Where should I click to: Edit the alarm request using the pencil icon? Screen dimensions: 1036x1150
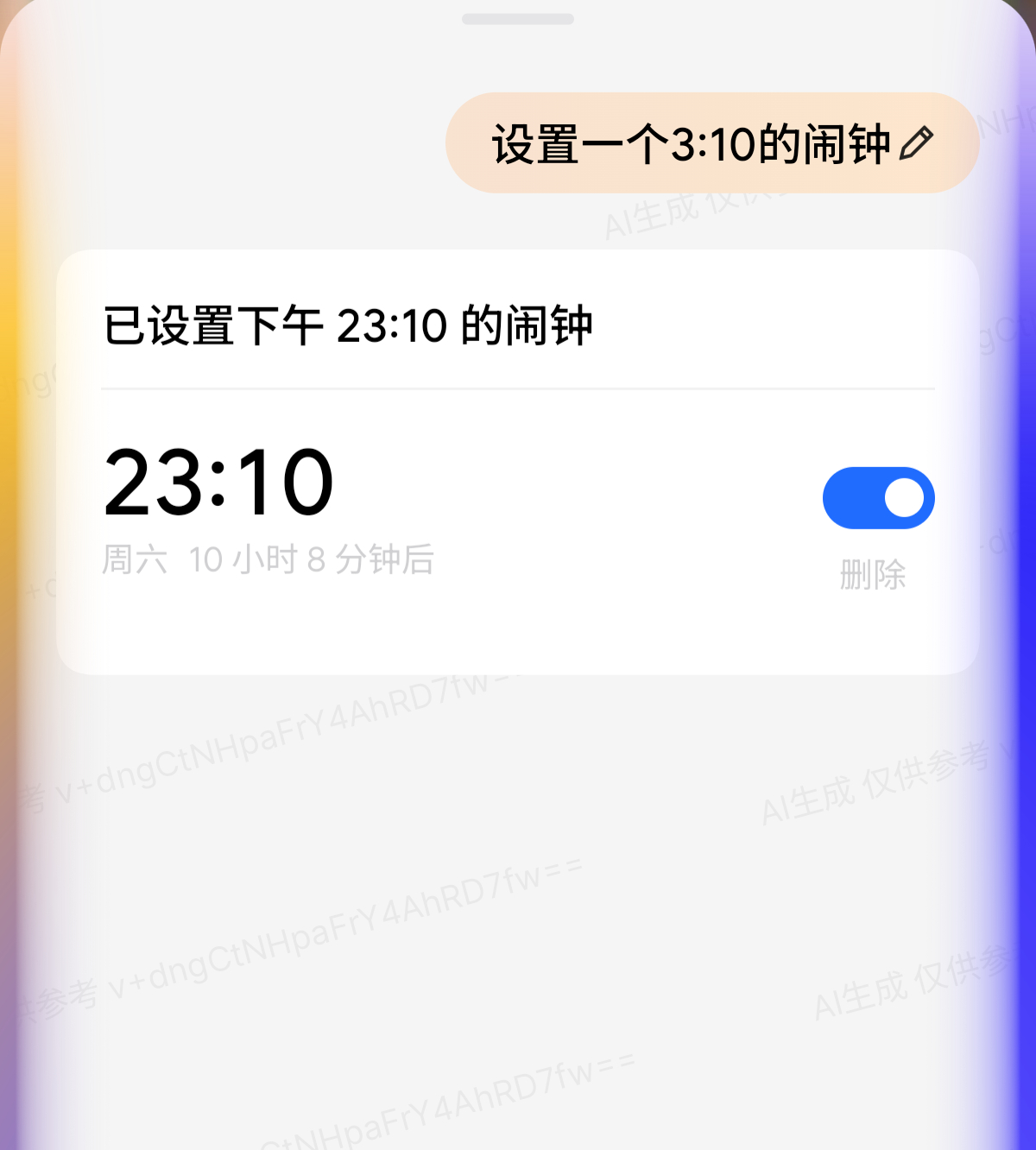click(x=918, y=143)
